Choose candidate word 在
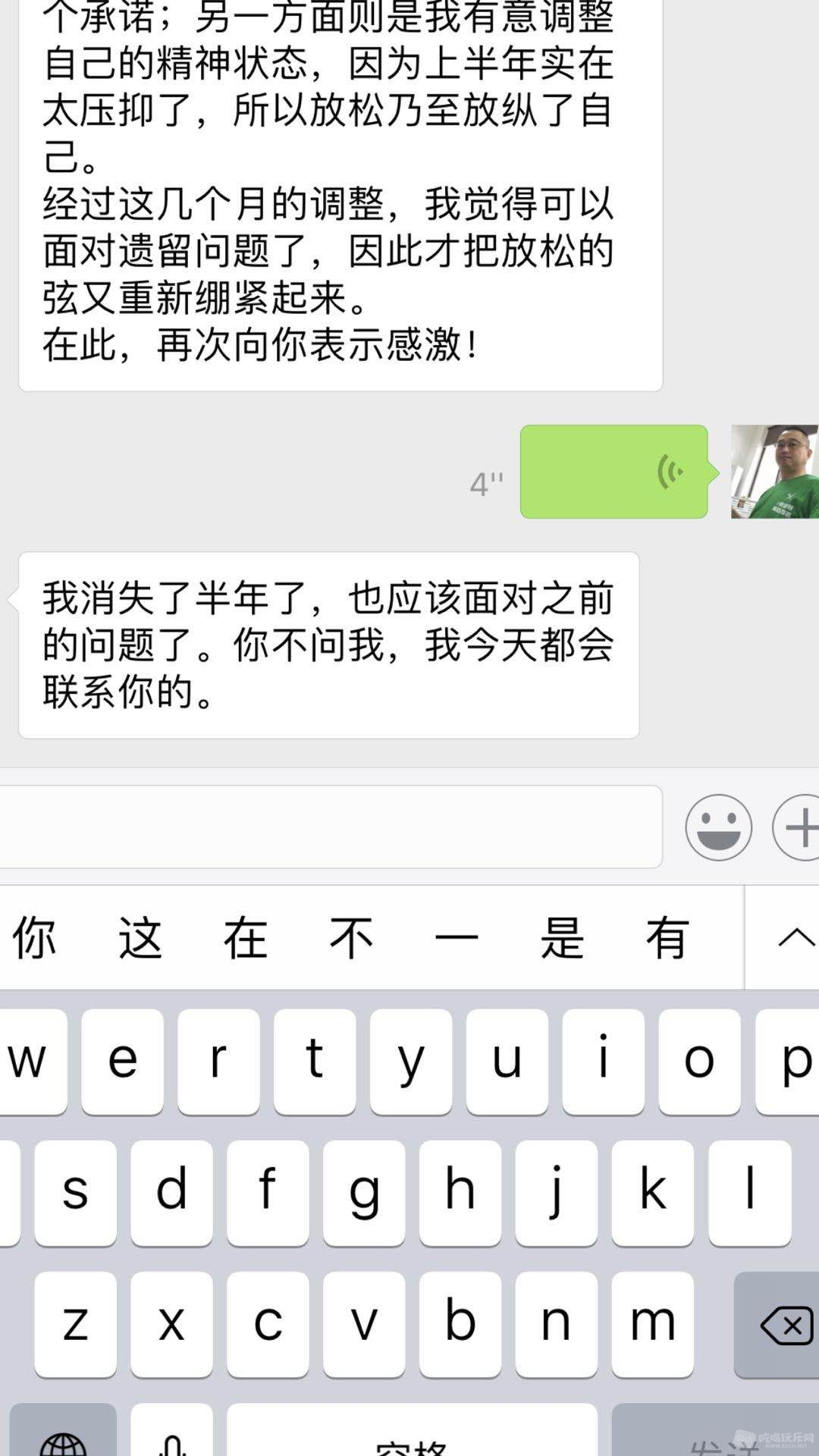819x1456 pixels. (245, 937)
